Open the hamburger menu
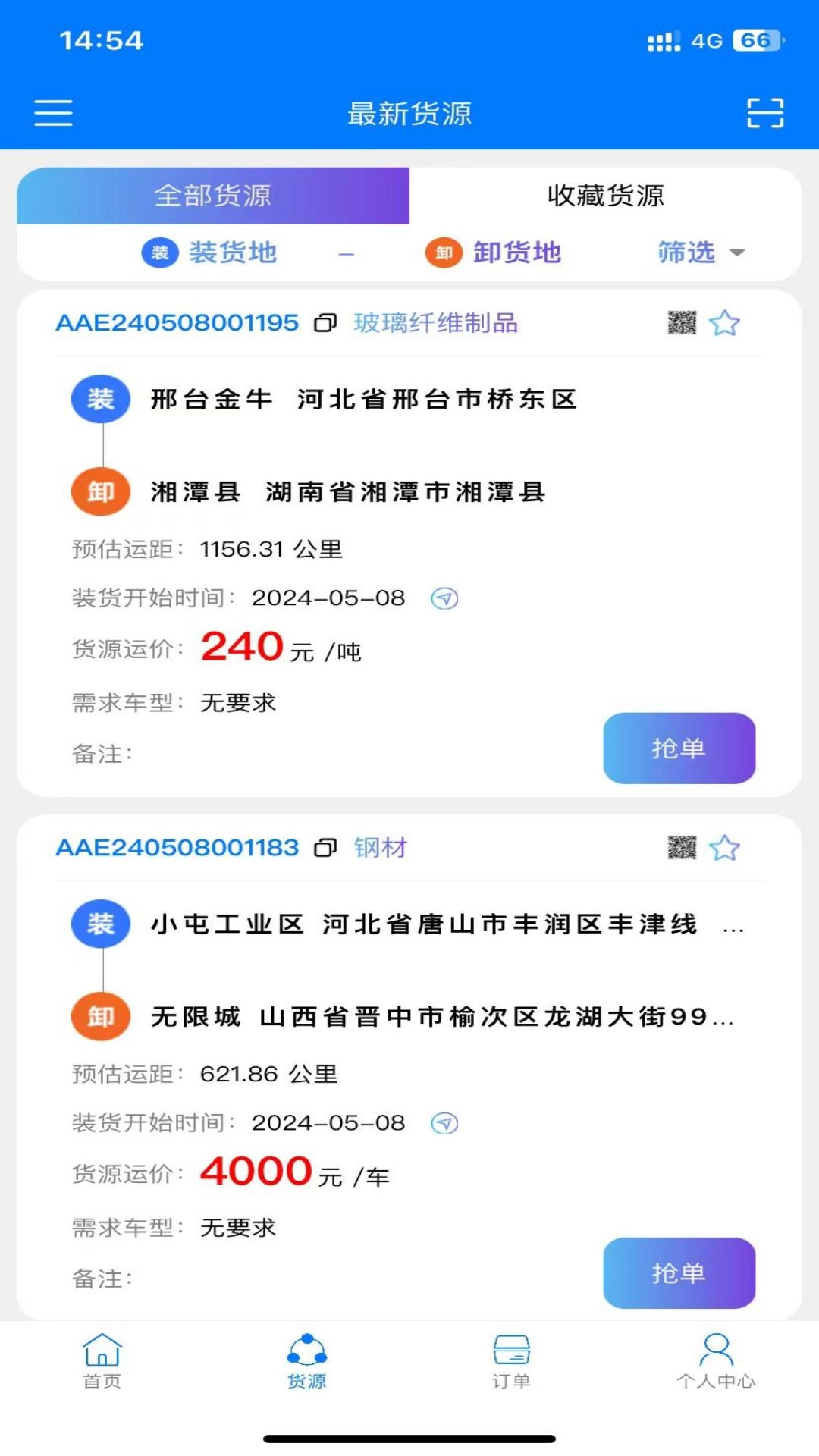The height and width of the screenshot is (1456, 819). tap(53, 113)
